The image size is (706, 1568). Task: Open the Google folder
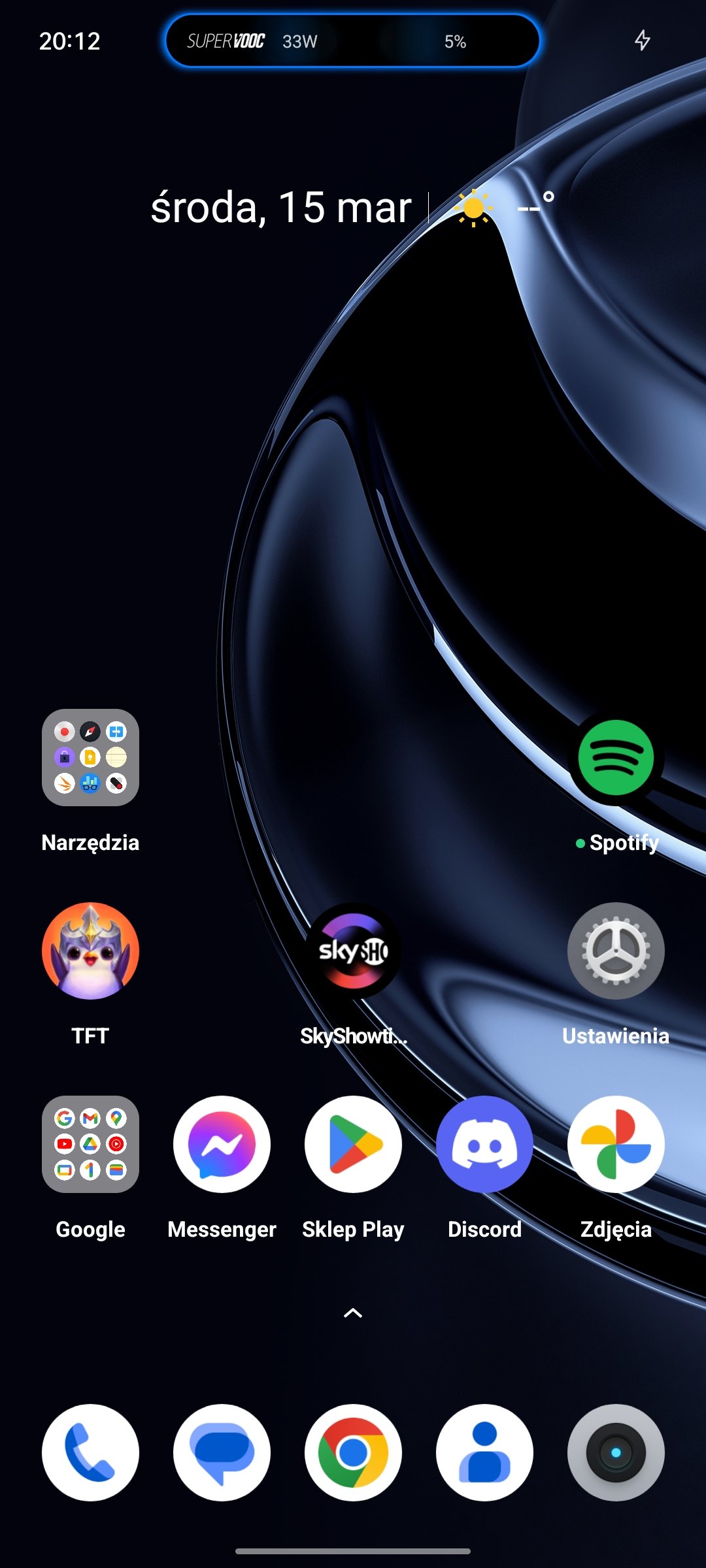click(x=90, y=1144)
